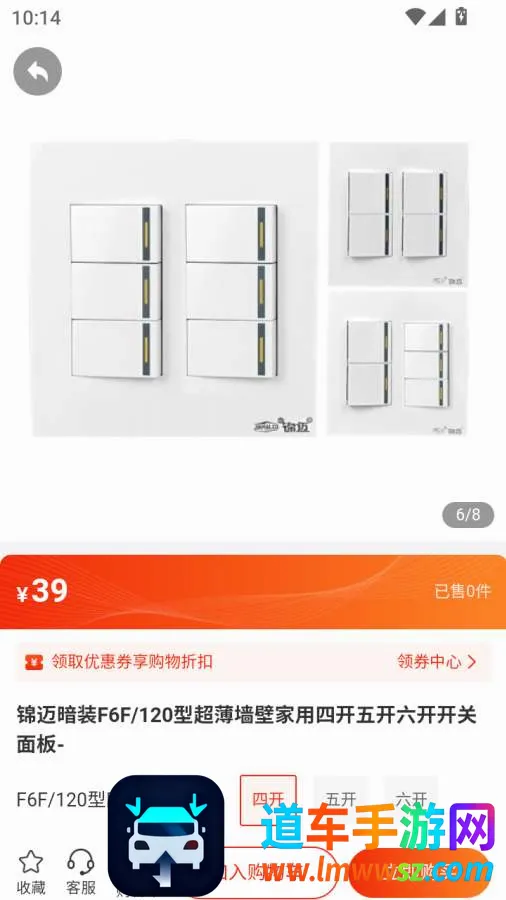The image size is (506, 900).
Task: Choose the 五开 variant
Action: tap(341, 800)
